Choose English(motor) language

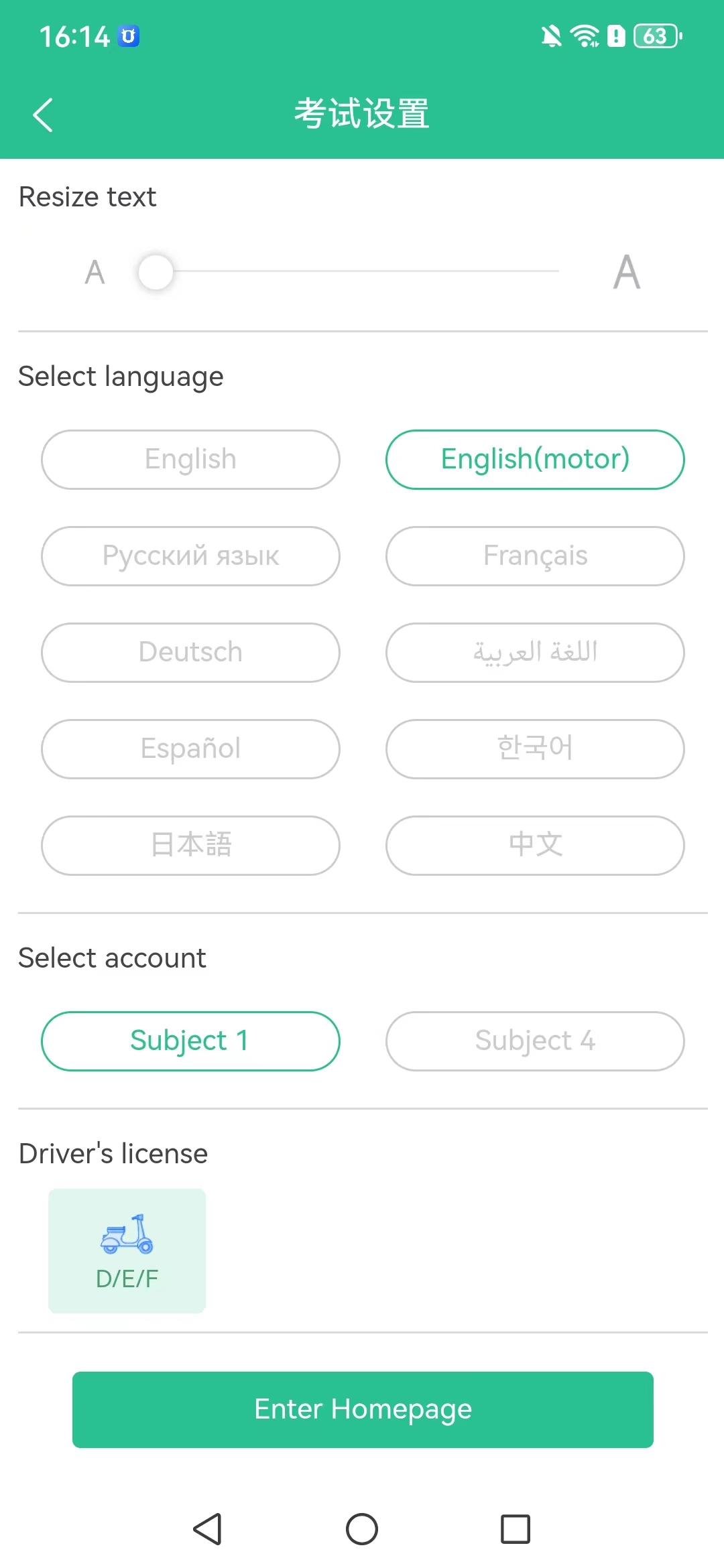535,460
